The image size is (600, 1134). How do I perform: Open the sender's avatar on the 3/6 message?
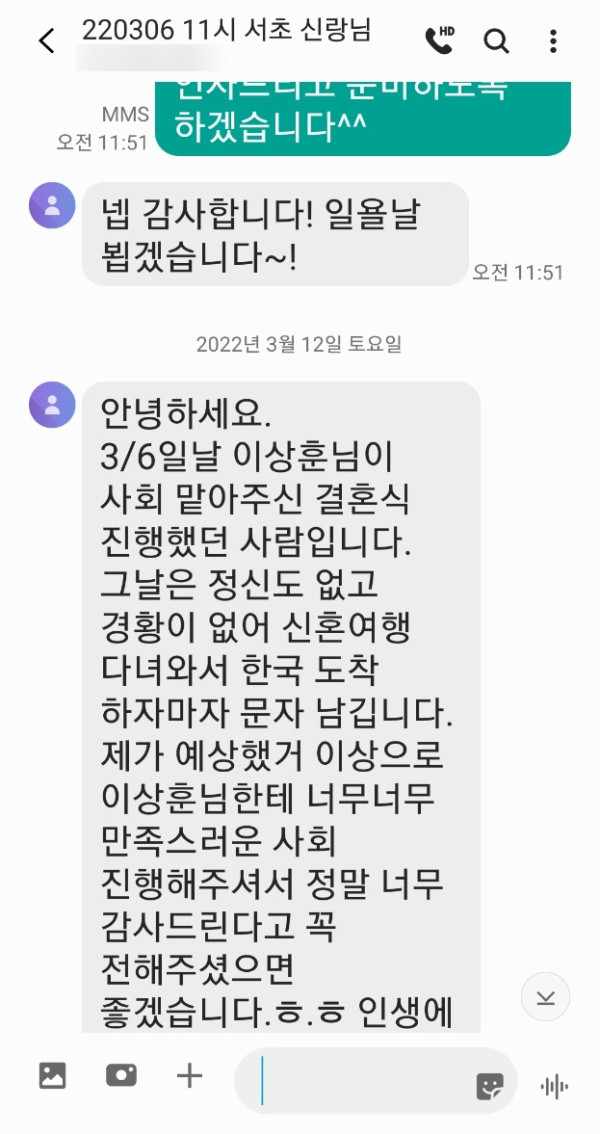pos(52,405)
